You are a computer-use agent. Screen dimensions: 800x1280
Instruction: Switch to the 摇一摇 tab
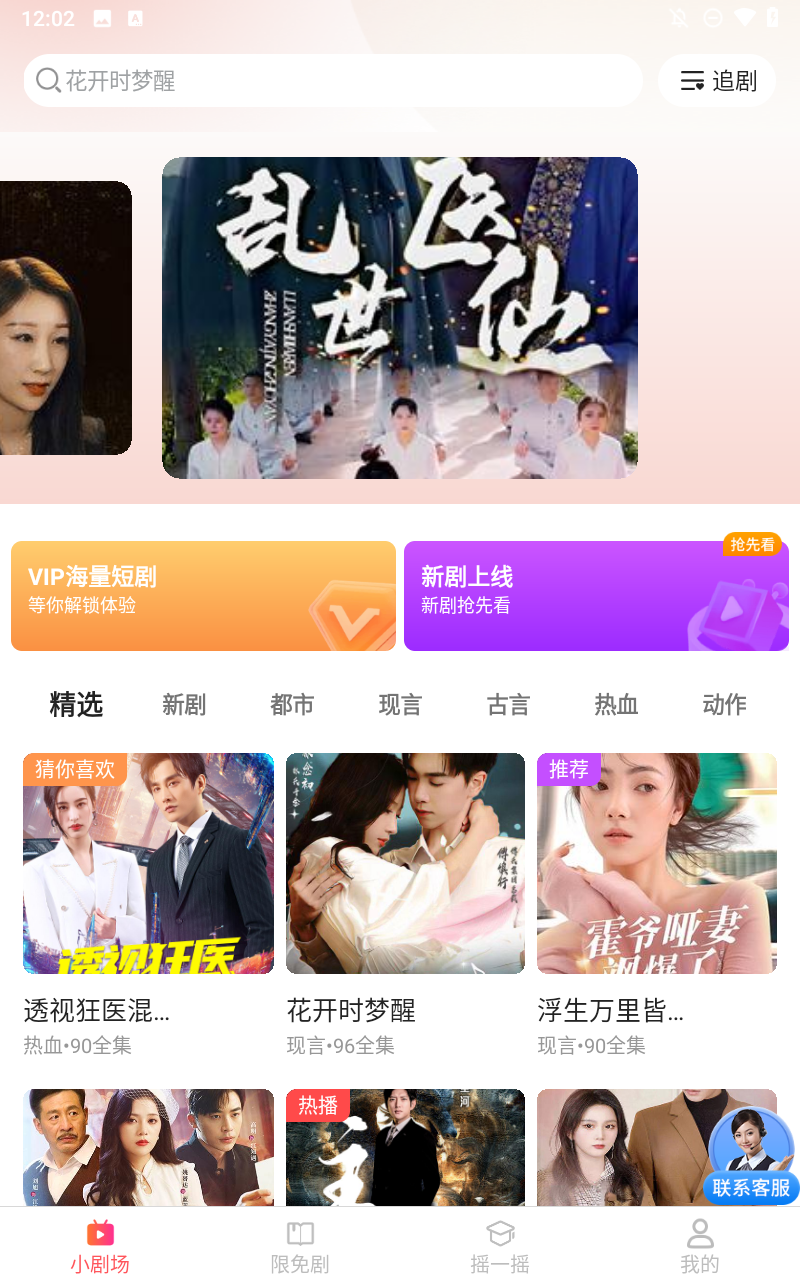(x=500, y=1246)
